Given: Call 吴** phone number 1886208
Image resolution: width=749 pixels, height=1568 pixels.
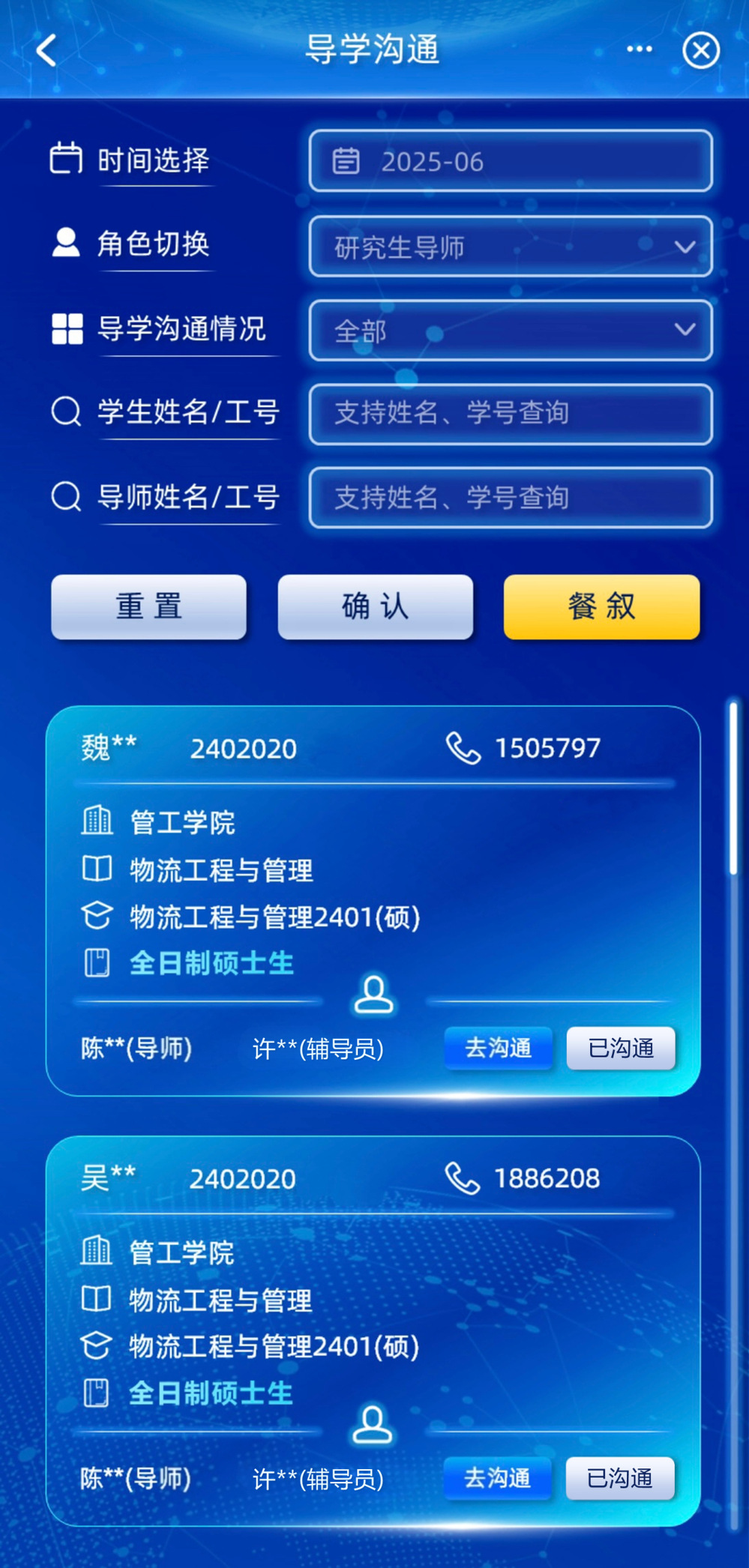Looking at the screenshot, I should click(524, 1178).
